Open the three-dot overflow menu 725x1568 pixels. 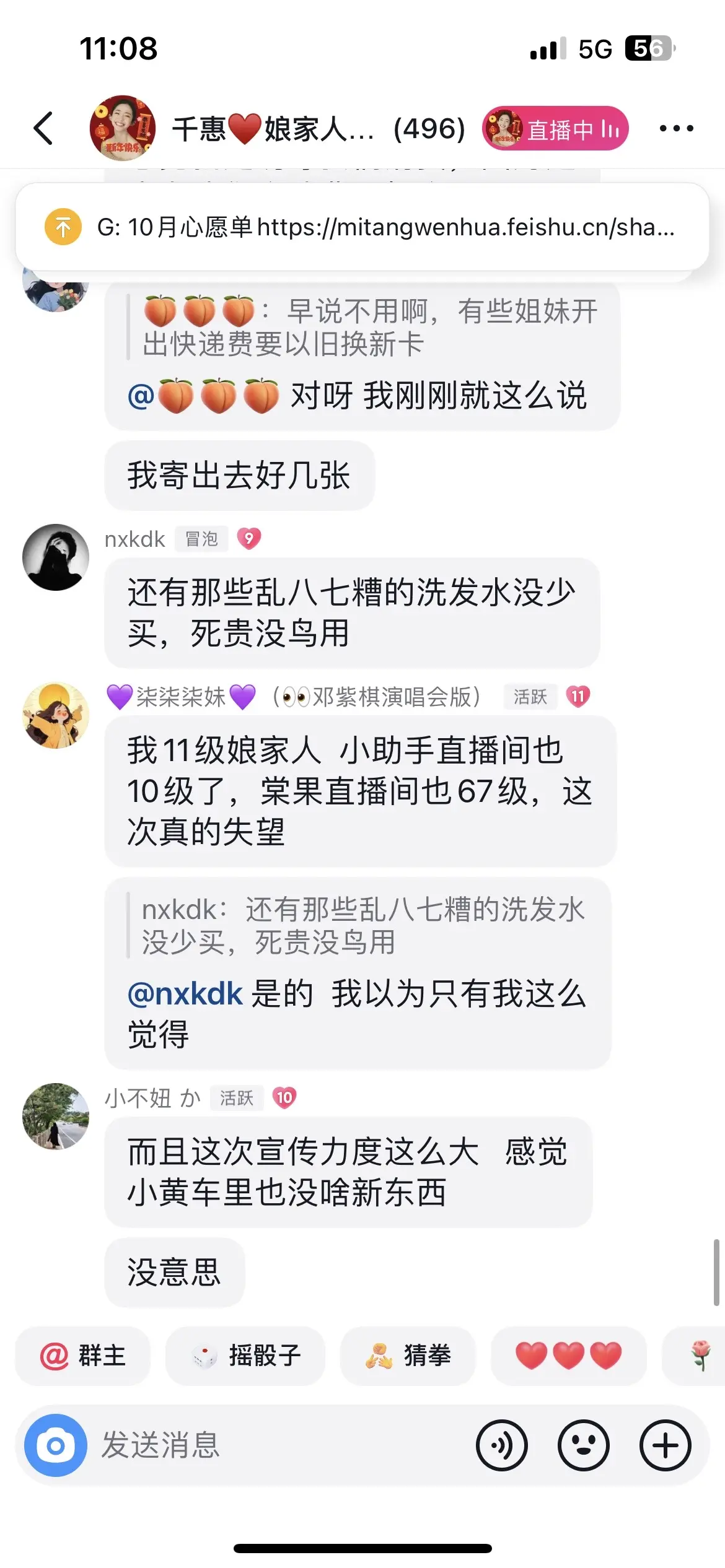(676, 128)
